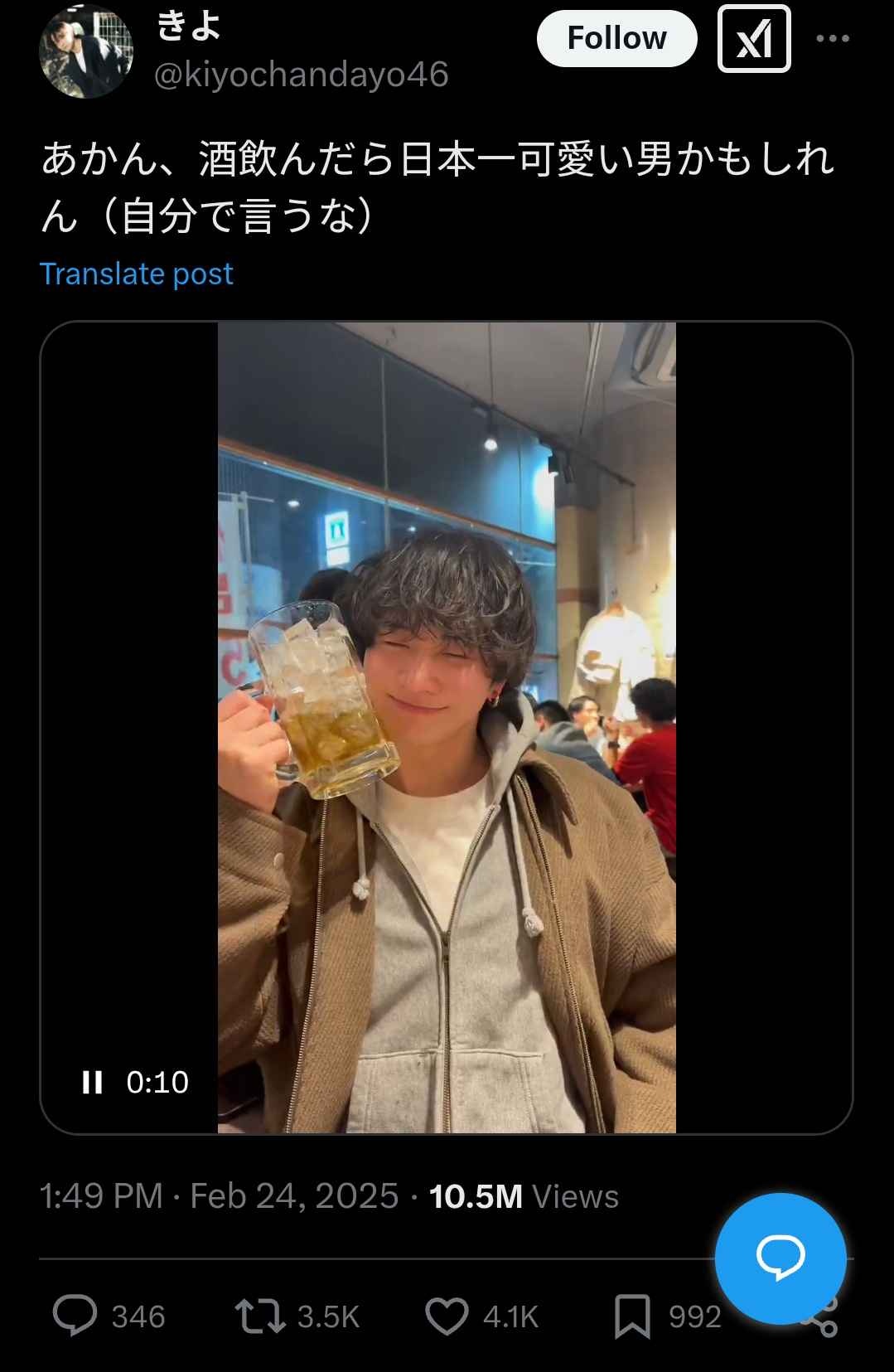The height and width of the screenshot is (1372, 894).
Task: Open きよ's profile picture
Action: coord(86,51)
